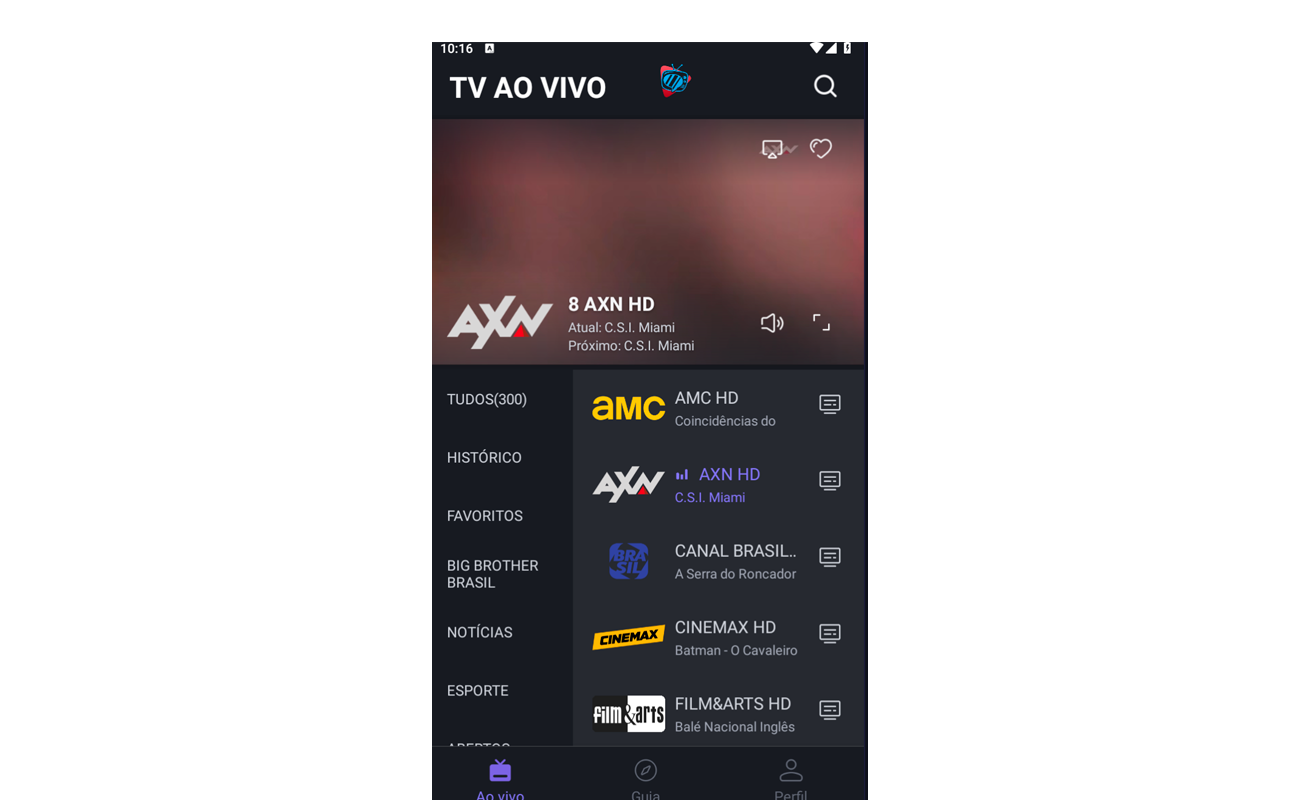Select the TUDOS(300) category

pyautogui.click(x=487, y=400)
